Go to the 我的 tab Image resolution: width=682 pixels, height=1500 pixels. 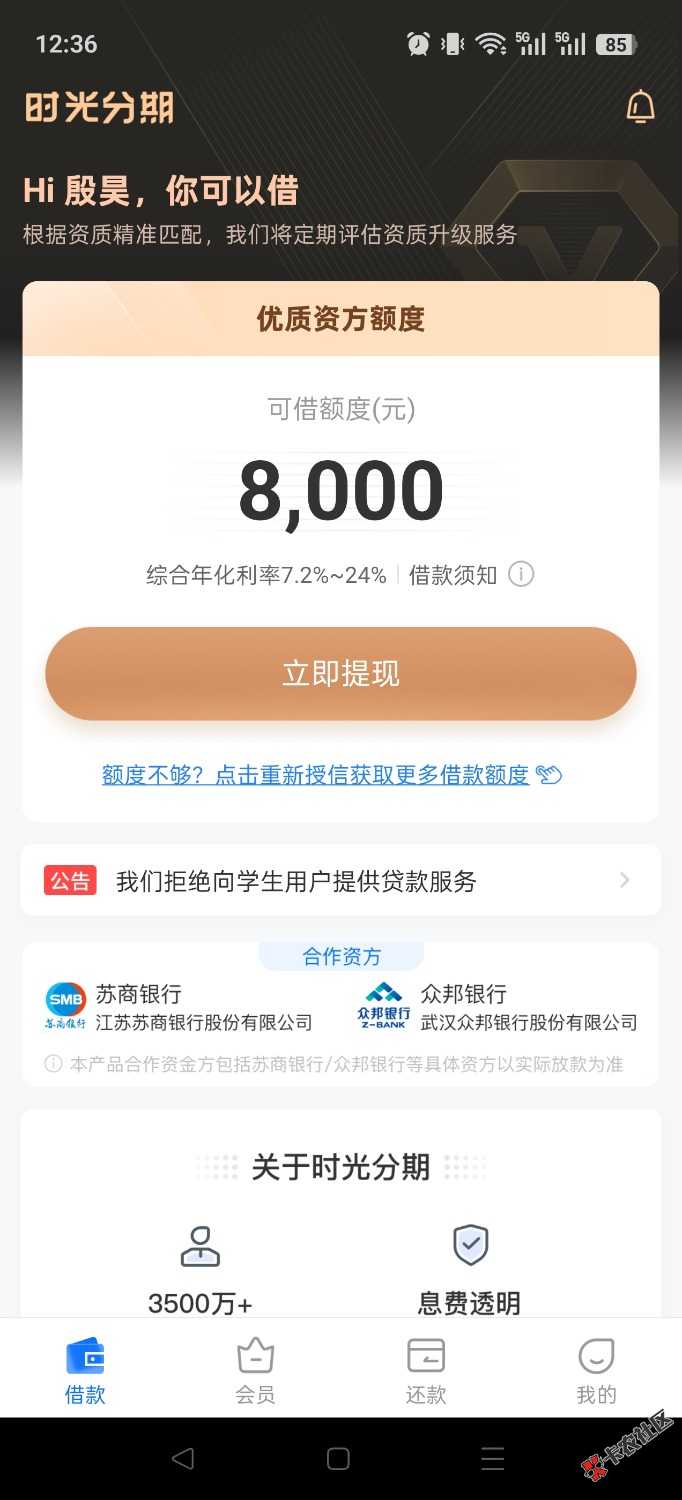pos(596,1371)
